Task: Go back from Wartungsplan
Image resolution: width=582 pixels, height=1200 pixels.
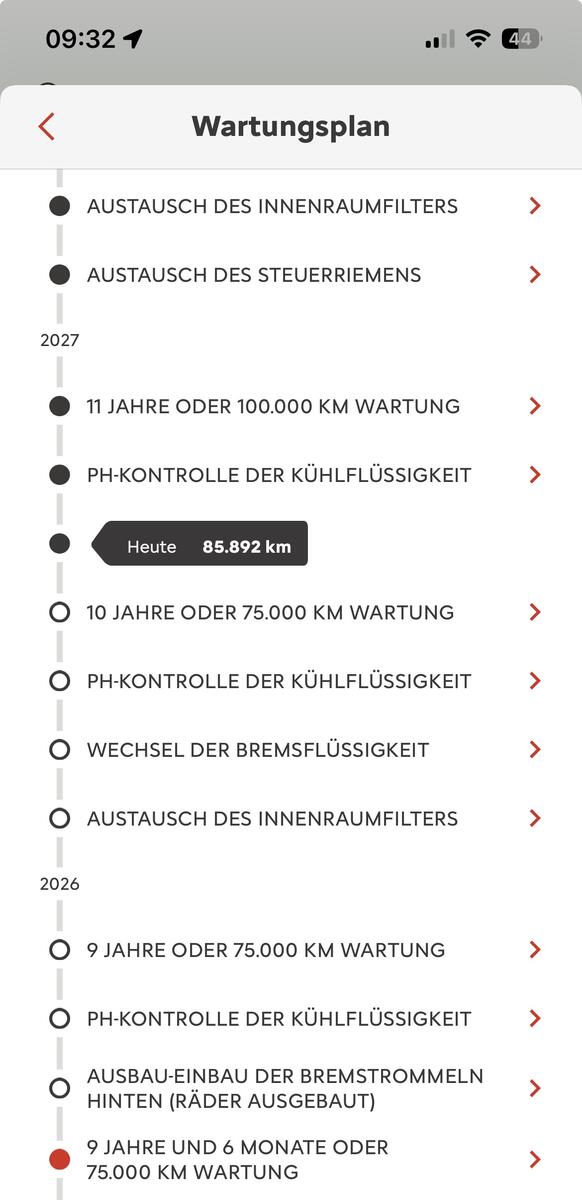Action: tap(46, 127)
